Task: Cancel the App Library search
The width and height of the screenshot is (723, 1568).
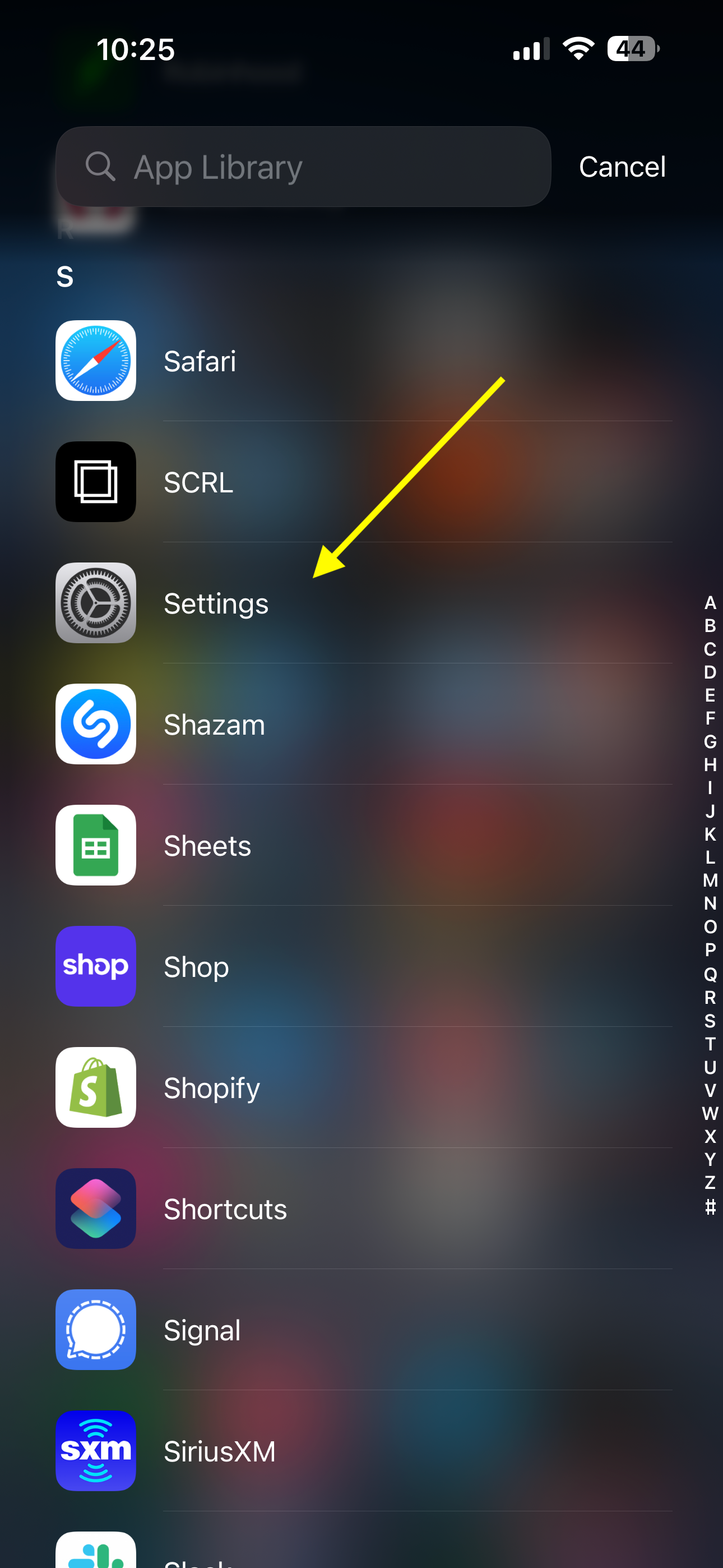Action: pos(622,167)
